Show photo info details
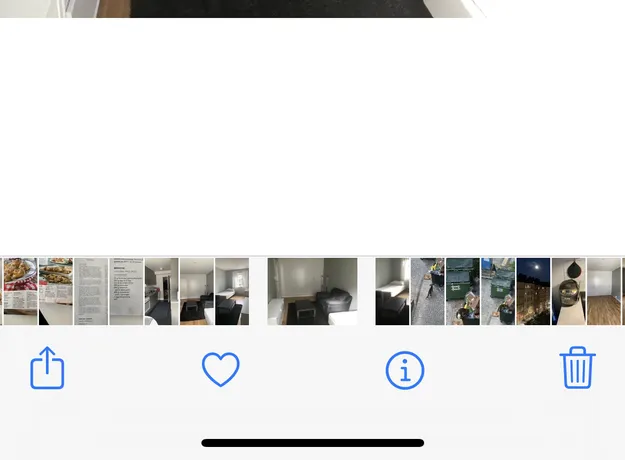 click(x=405, y=371)
